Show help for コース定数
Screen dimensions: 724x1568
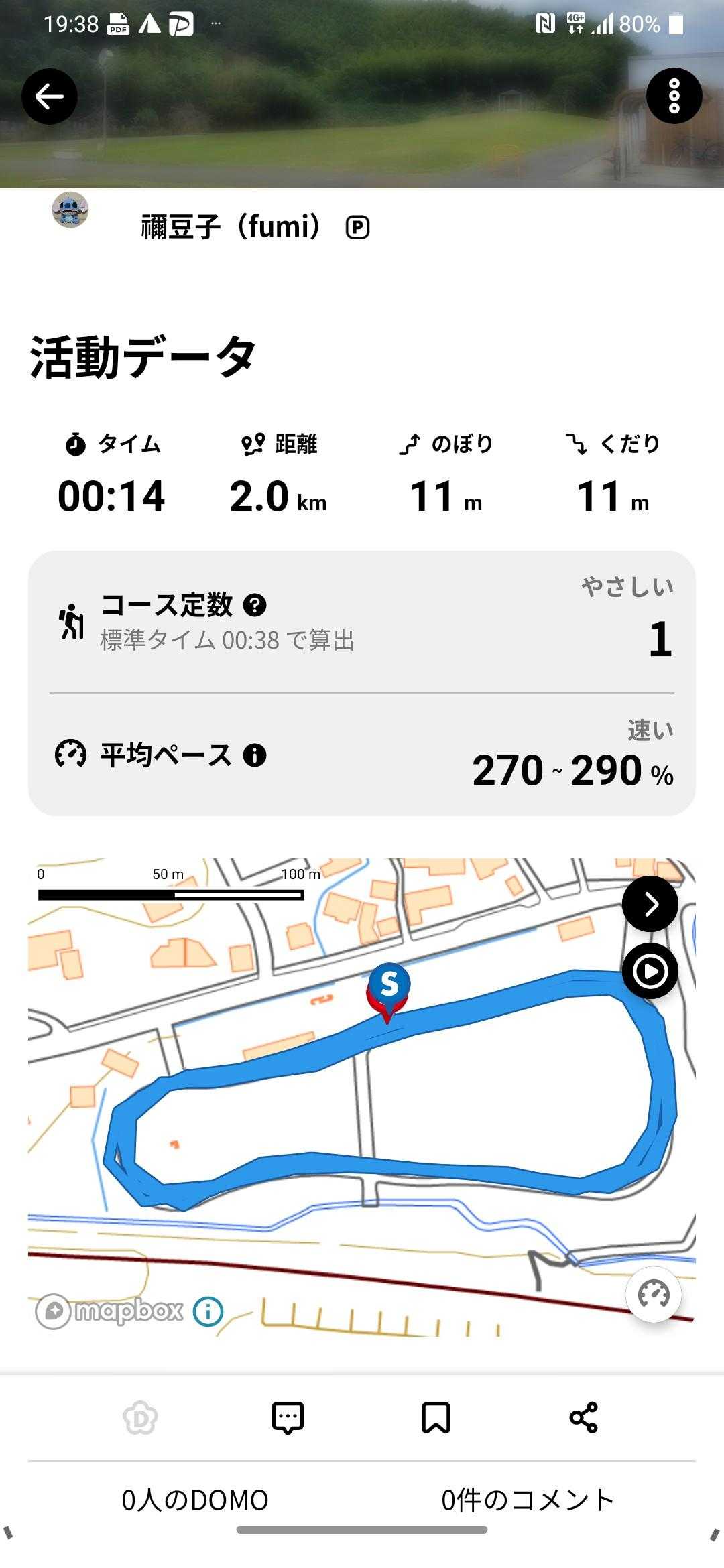coord(255,605)
